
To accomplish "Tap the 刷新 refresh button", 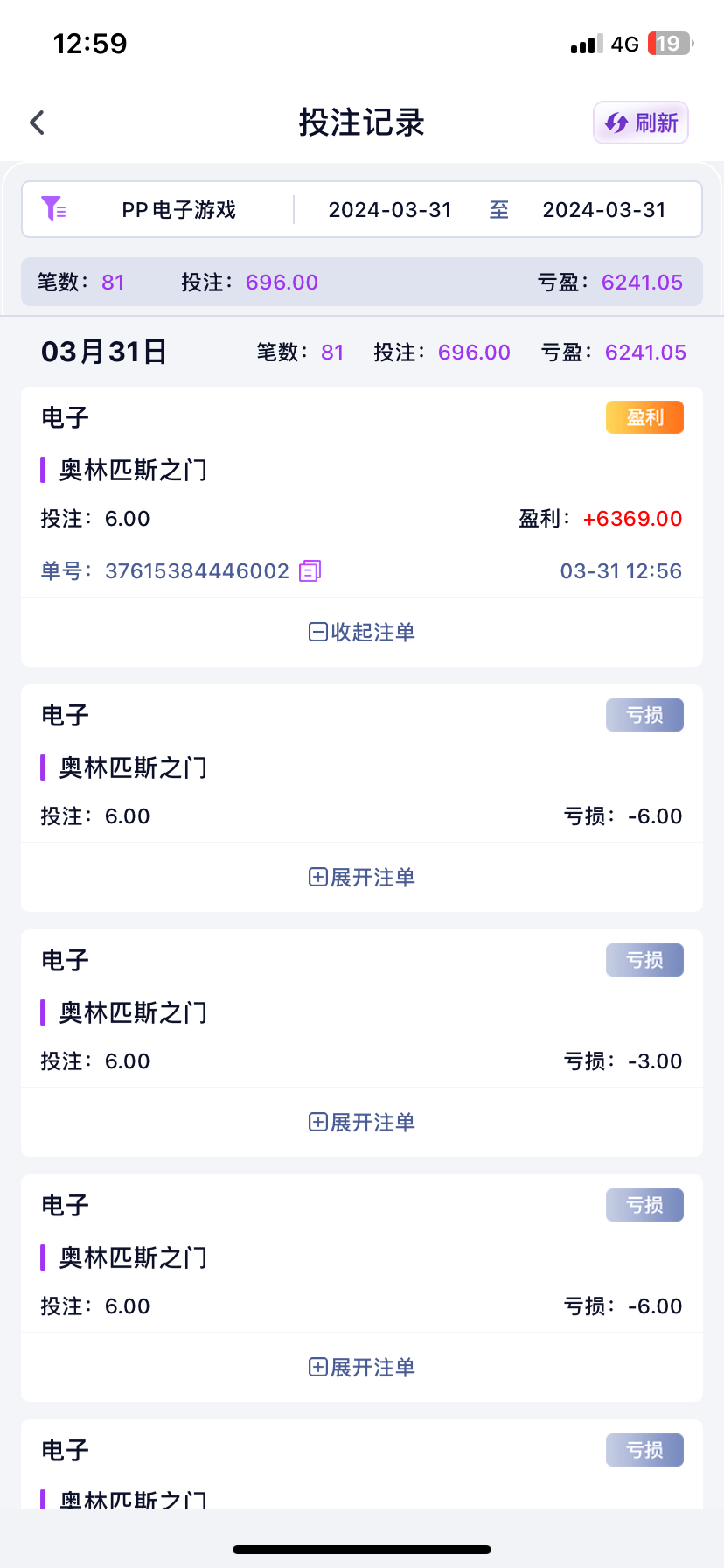I will point(641,122).
